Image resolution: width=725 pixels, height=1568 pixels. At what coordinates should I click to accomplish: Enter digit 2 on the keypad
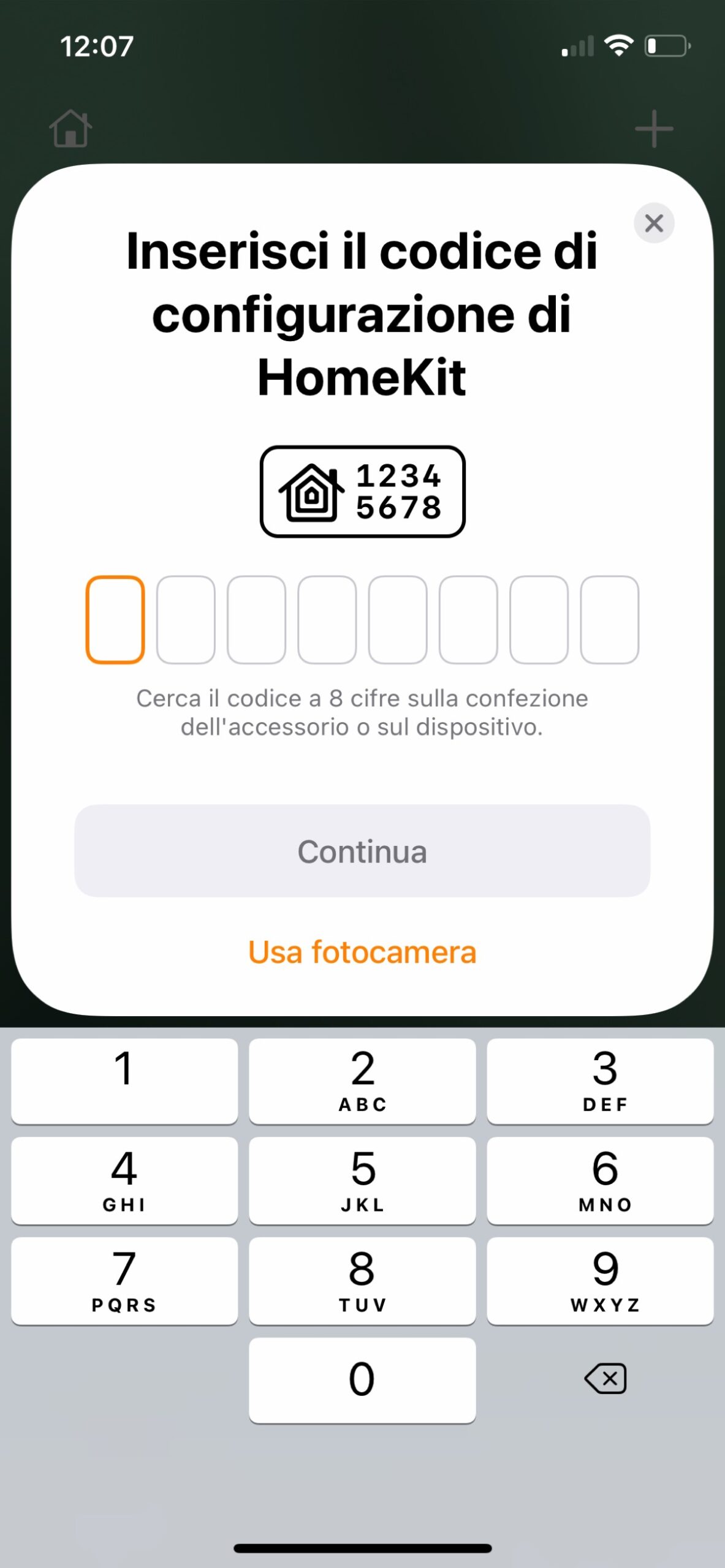click(362, 1080)
